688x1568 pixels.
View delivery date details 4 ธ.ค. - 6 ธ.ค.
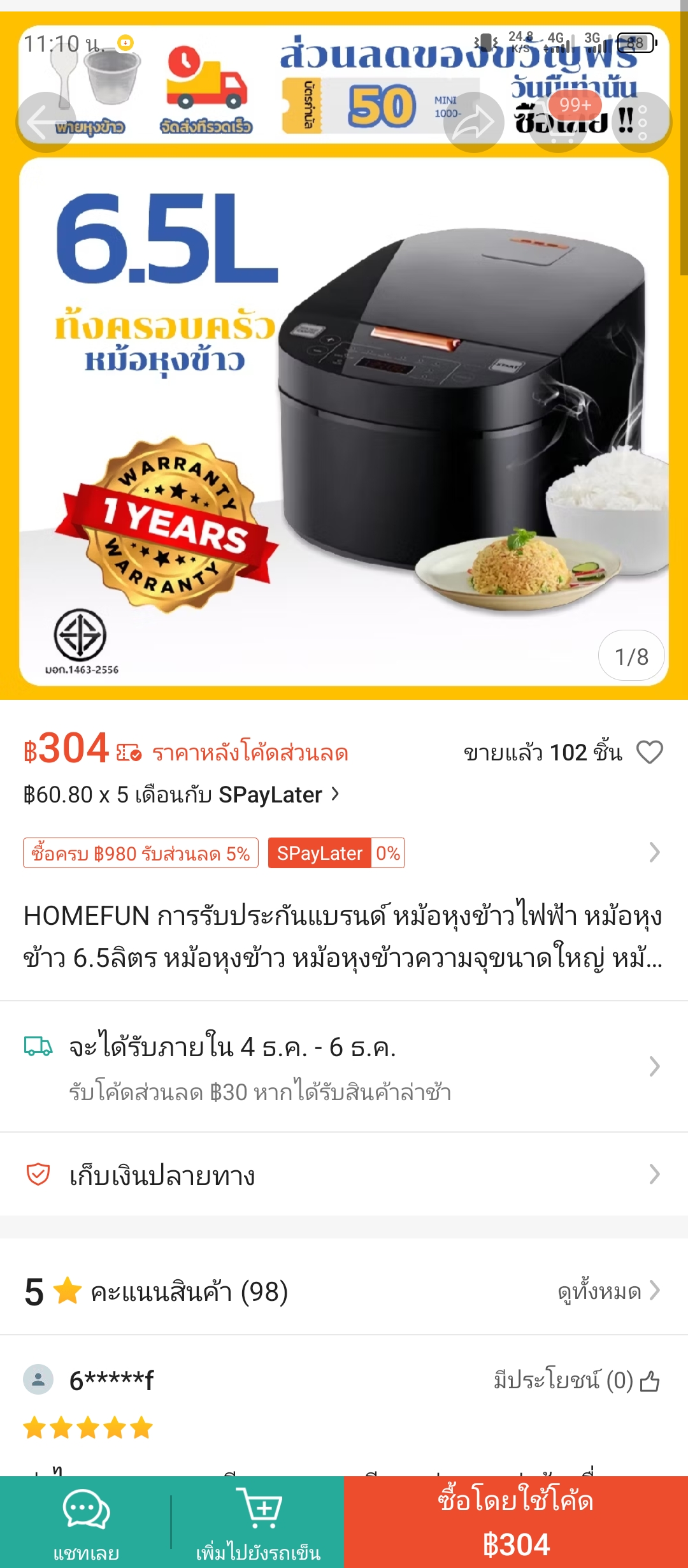pos(344,1066)
